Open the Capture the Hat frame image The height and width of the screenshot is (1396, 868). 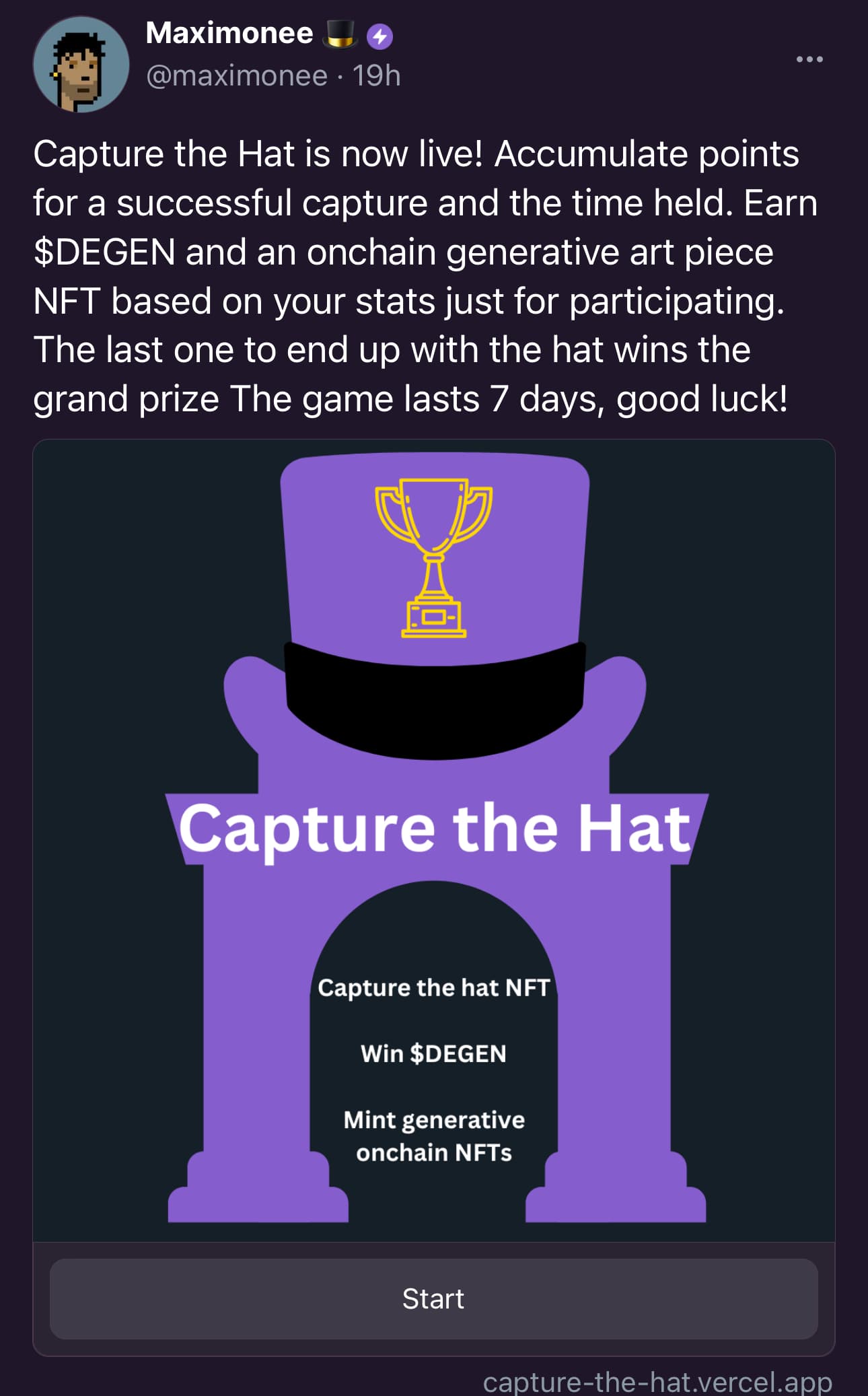[433, 840]
